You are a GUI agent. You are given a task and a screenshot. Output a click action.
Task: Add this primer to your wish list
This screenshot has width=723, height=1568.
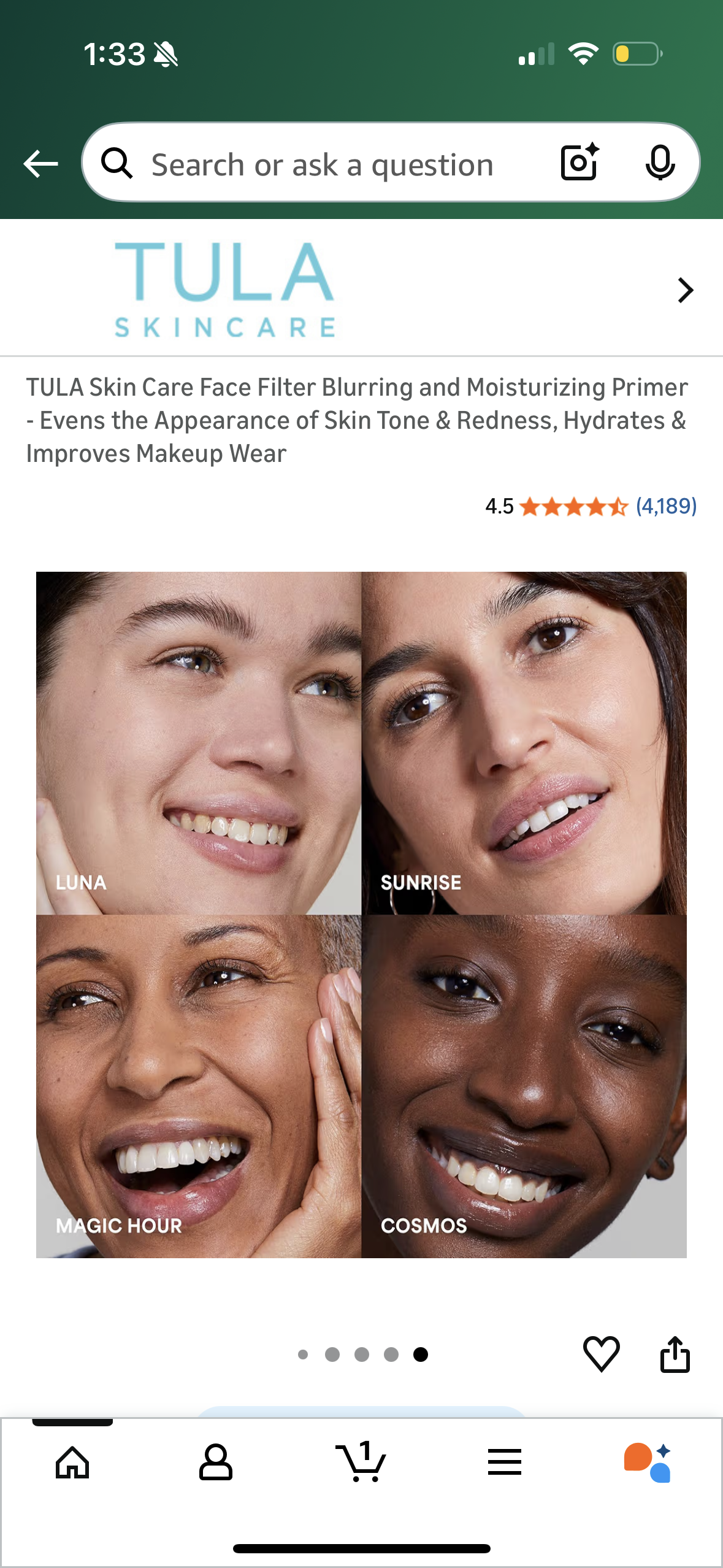tap(601, 1354)
